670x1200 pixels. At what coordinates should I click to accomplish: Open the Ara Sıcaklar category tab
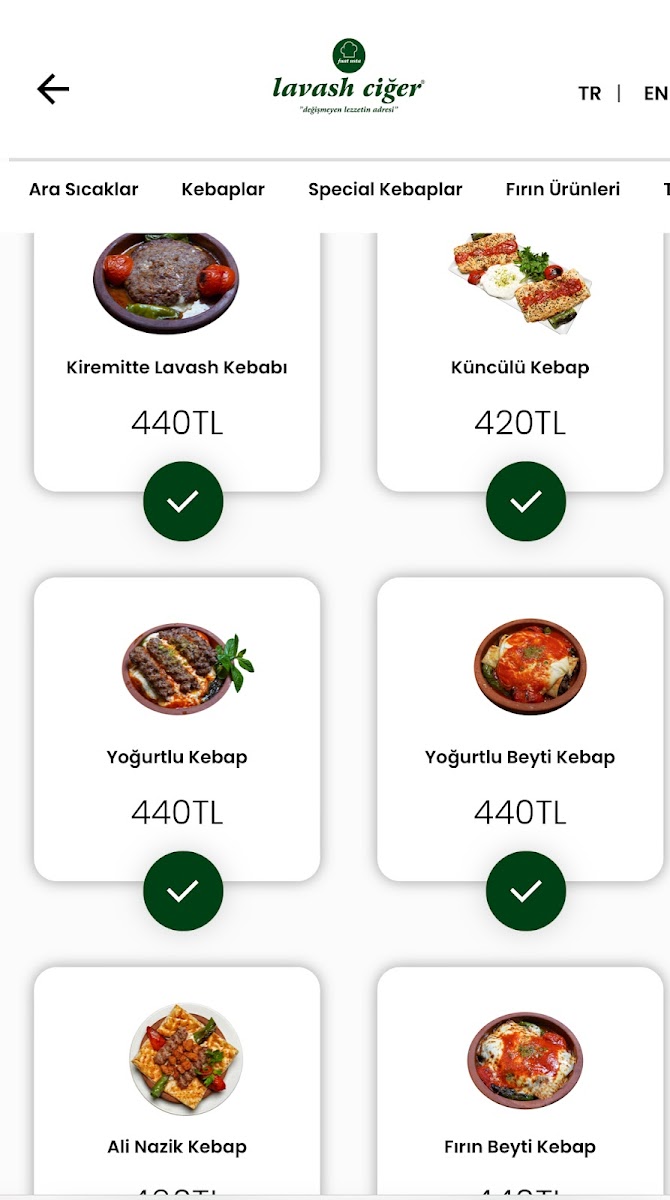[84, 189]
